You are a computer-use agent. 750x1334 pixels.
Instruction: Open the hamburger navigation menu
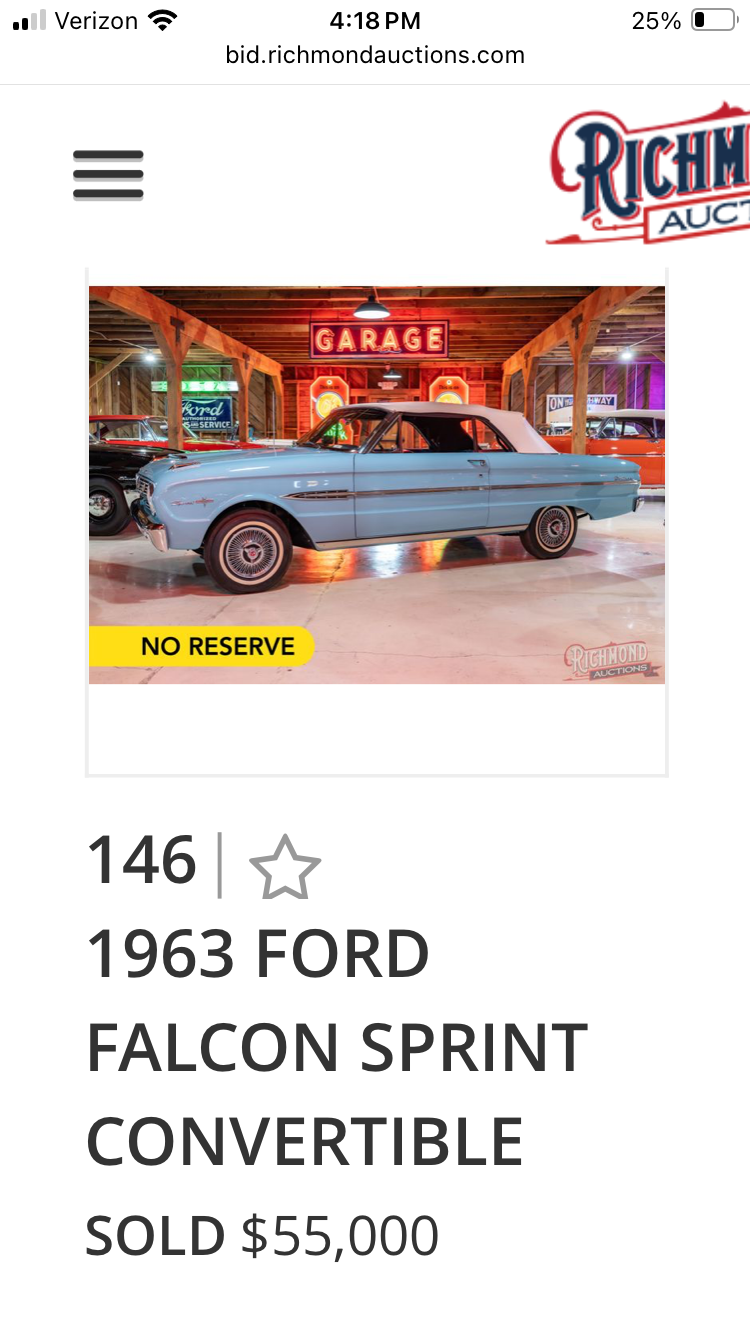[108, 175]
